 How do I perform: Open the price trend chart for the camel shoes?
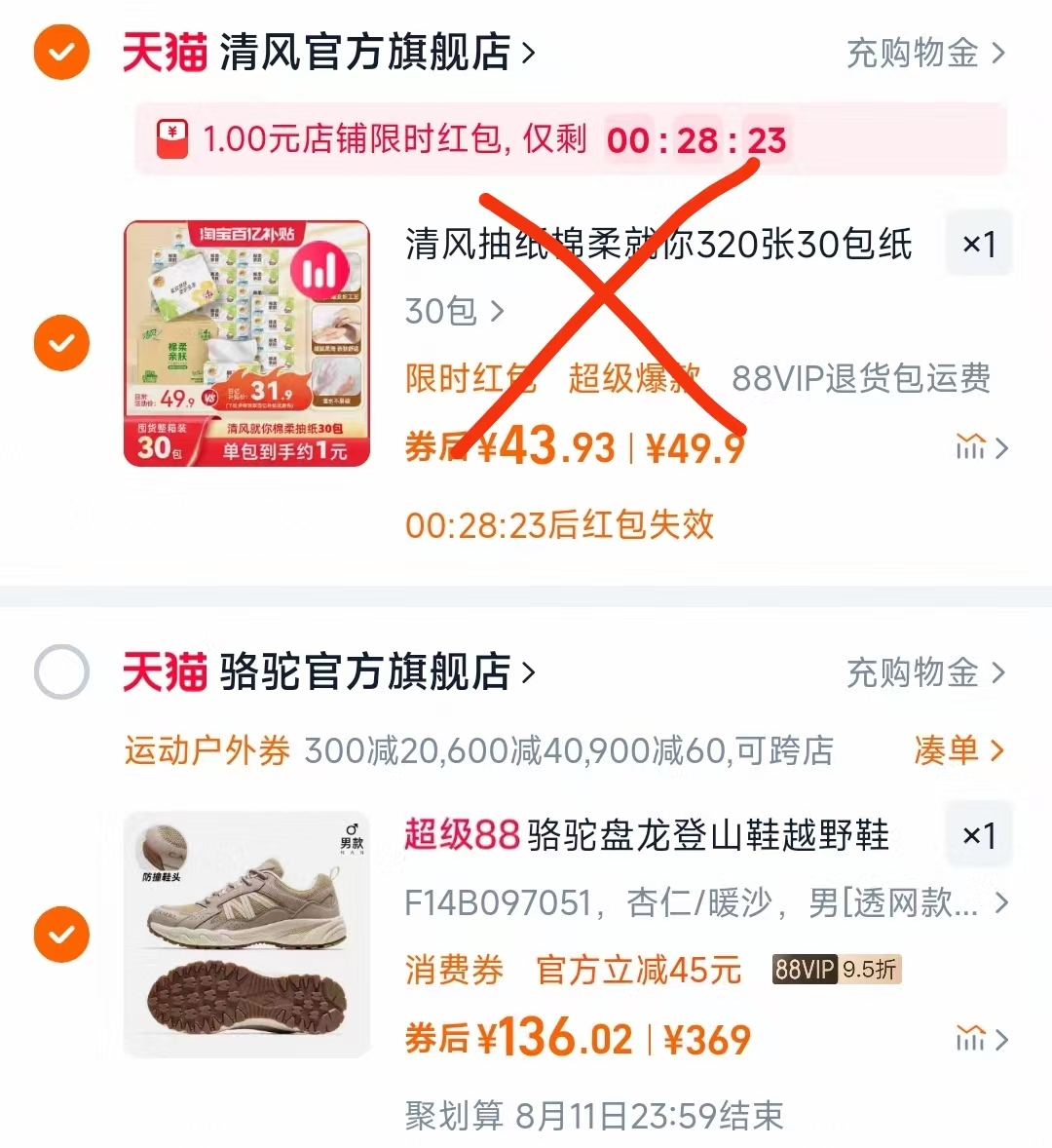(972, 1038)
